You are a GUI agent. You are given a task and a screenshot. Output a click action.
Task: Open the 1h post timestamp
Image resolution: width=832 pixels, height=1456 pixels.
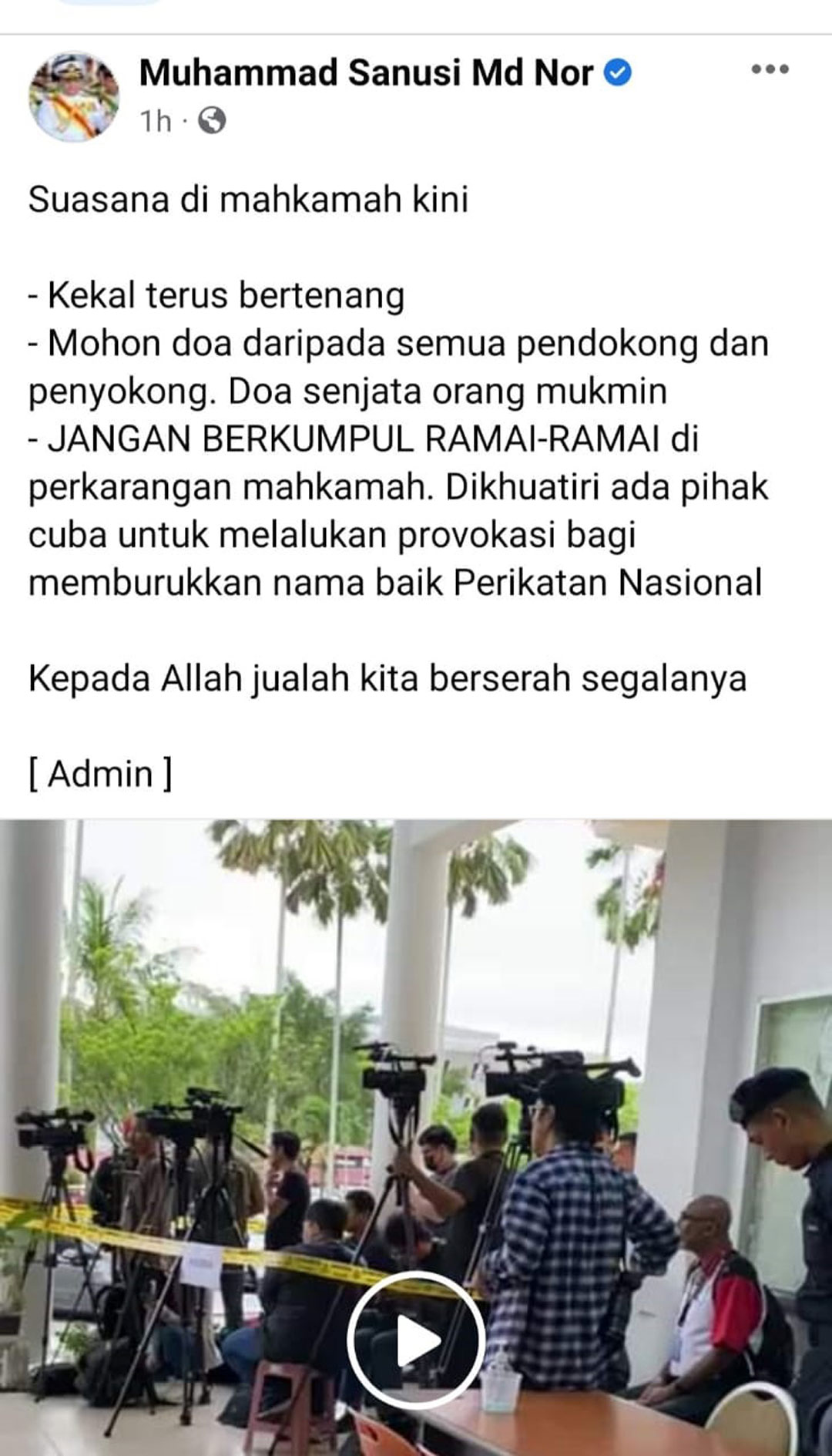156,121
